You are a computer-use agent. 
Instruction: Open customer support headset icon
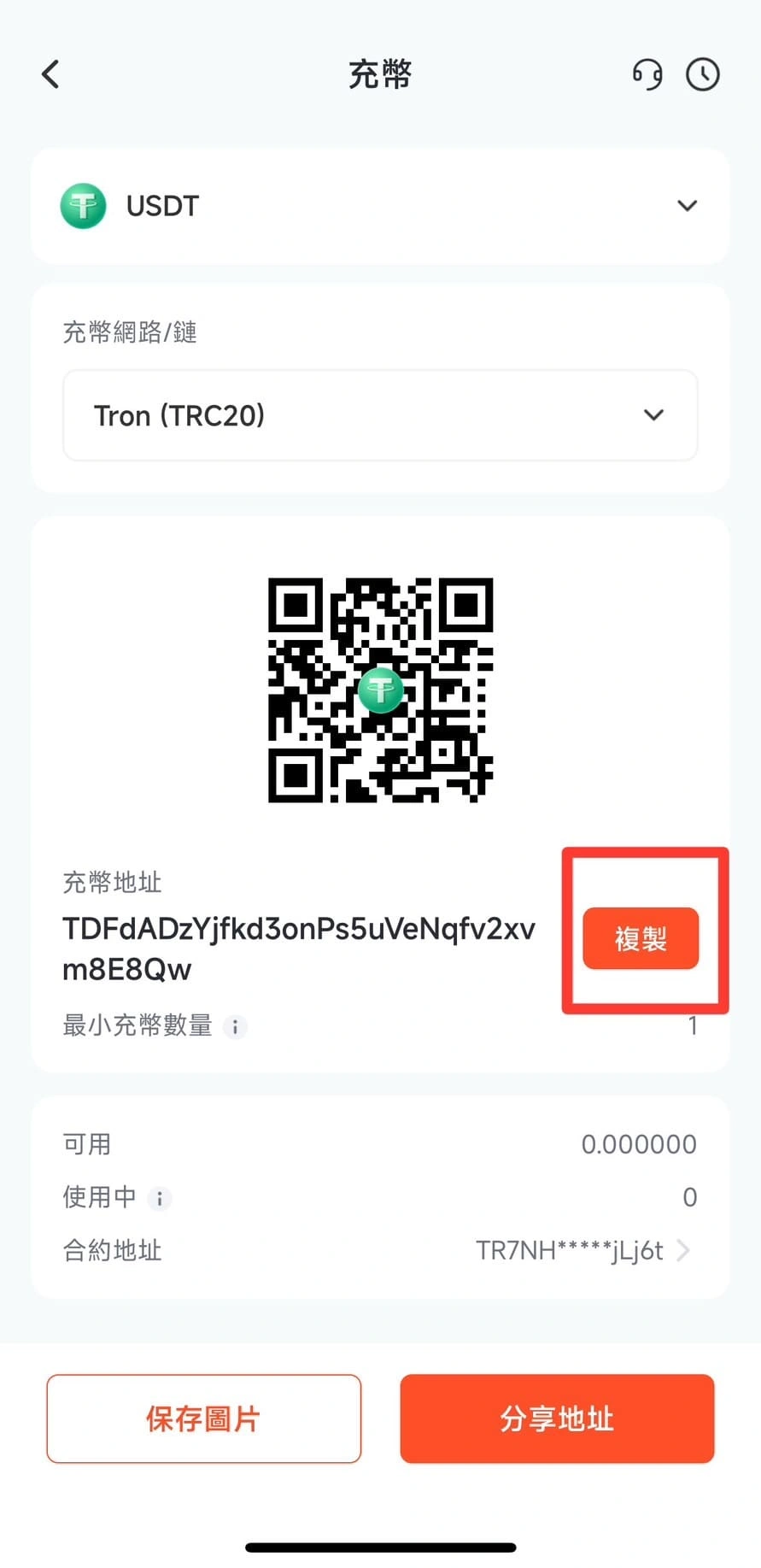pos(647,74)
